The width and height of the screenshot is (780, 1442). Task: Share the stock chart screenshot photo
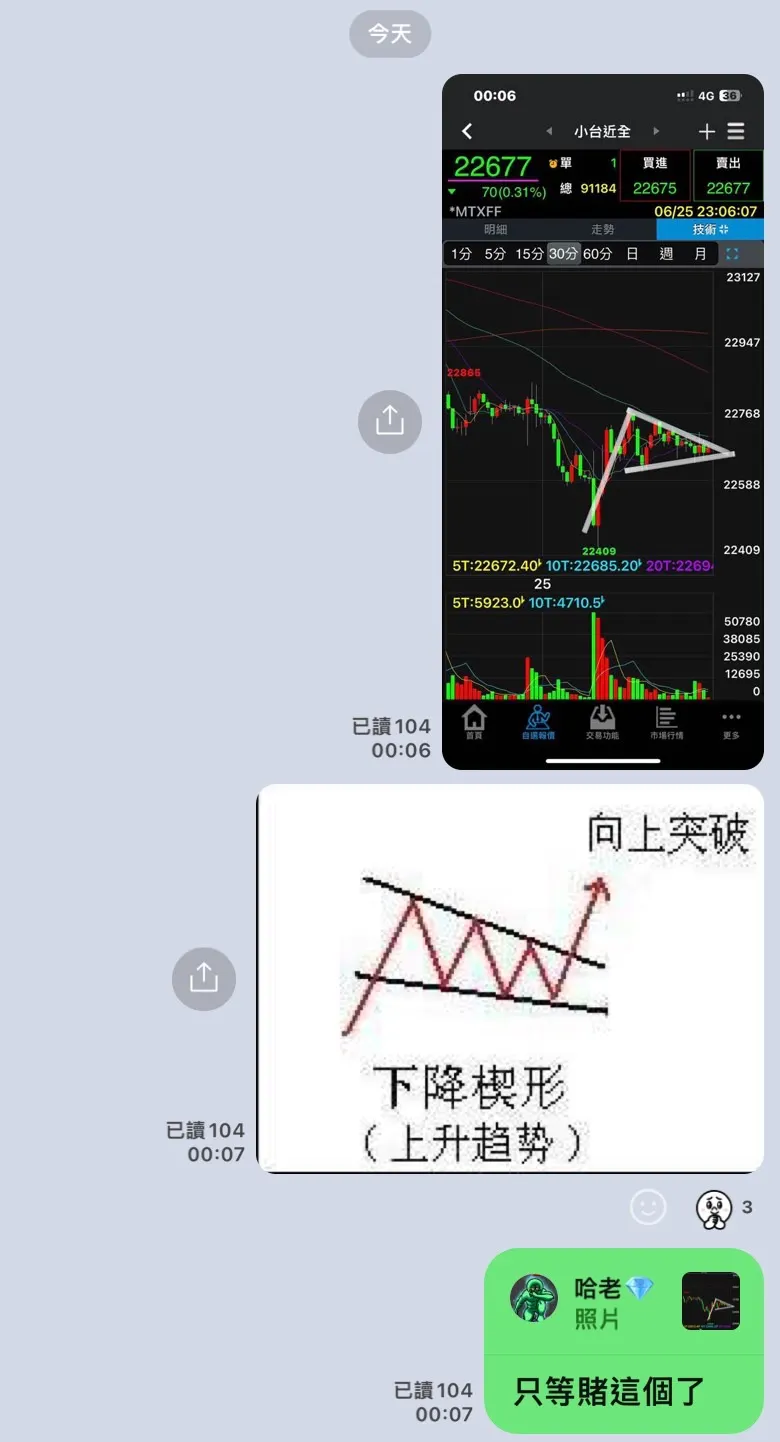pyautogui.click(x=390, y=421)
